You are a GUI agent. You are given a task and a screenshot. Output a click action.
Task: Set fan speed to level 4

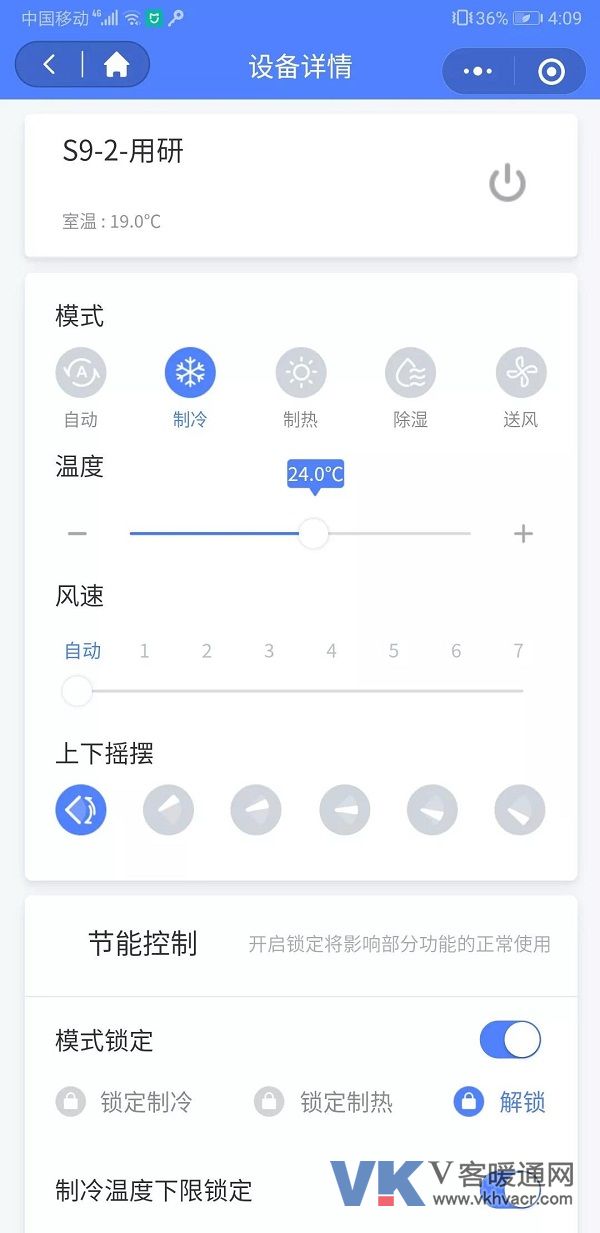(x=331, y=652)
